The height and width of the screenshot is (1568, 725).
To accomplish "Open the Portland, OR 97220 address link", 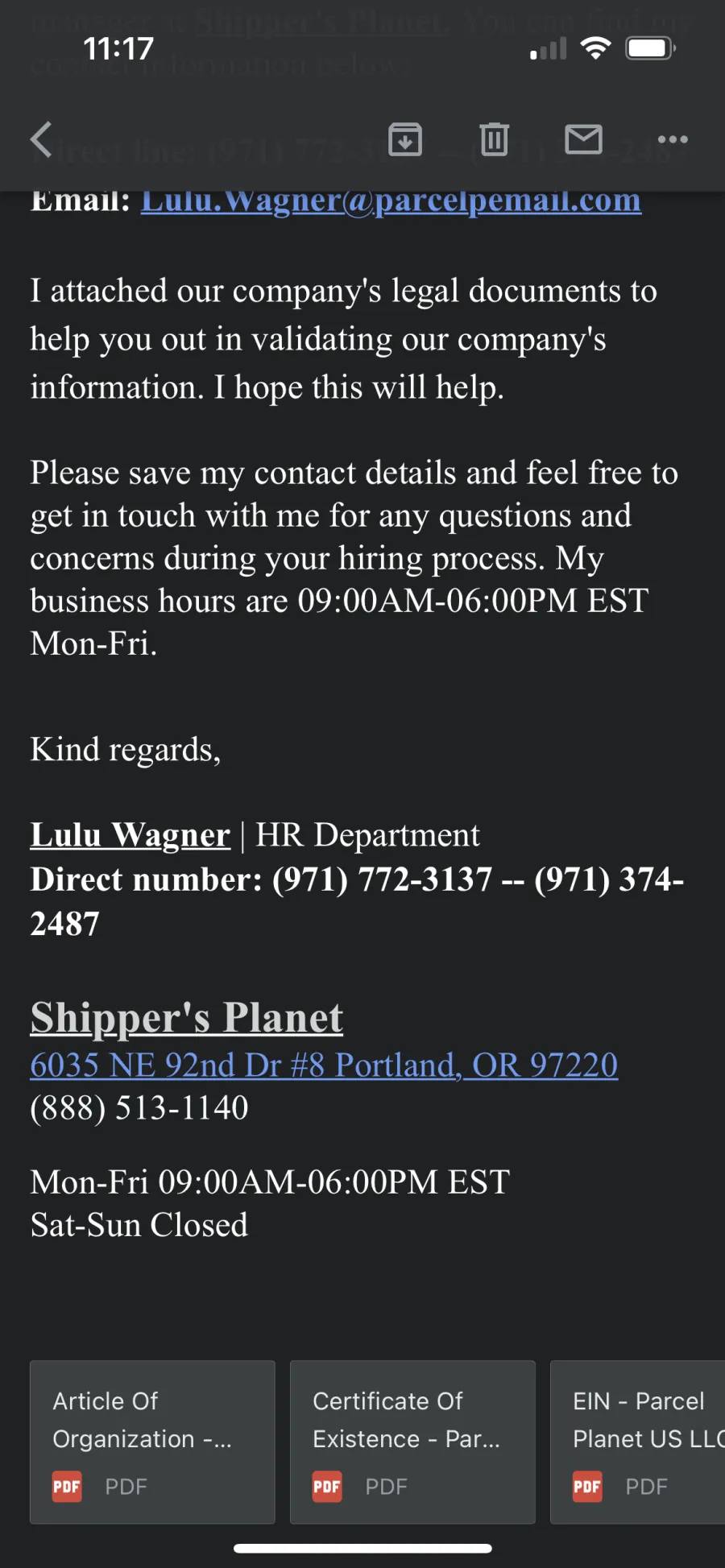I will [x=324, y=1065].
